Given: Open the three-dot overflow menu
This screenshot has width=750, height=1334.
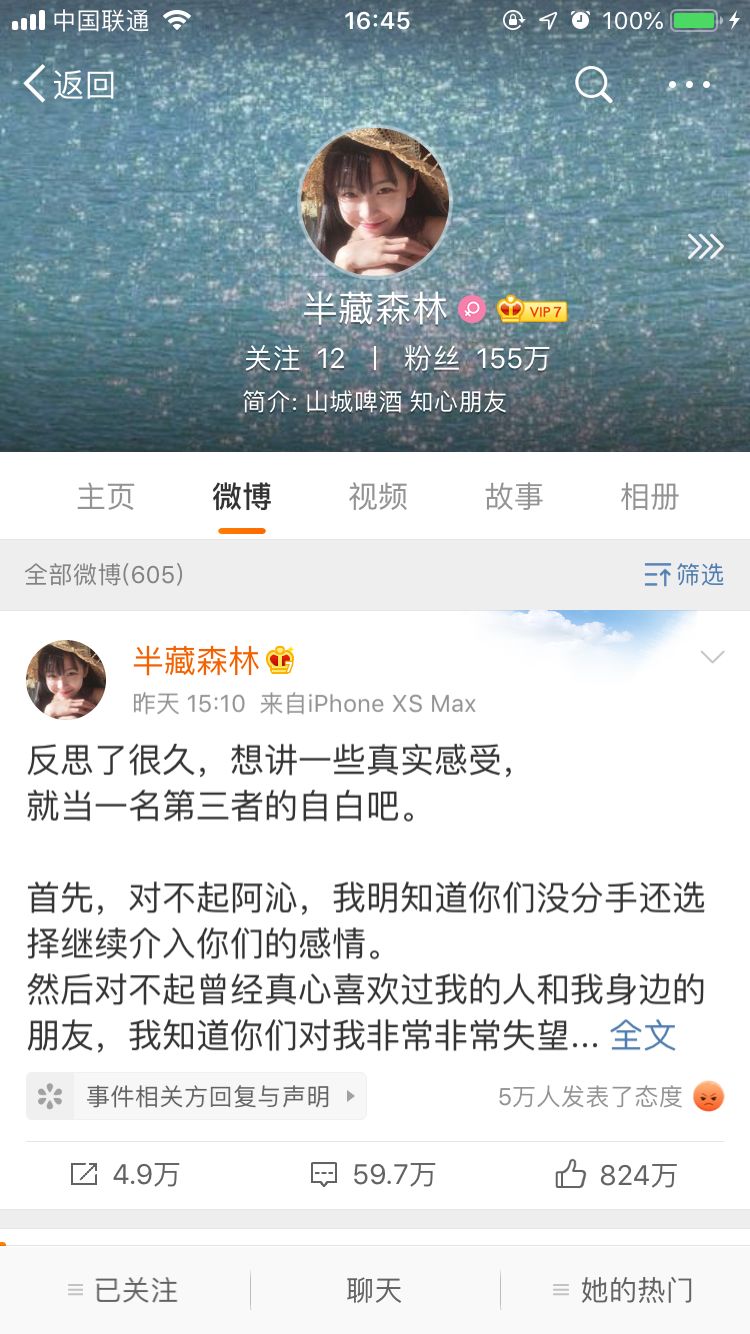Looking at the screenshot, I should [689, 85].
